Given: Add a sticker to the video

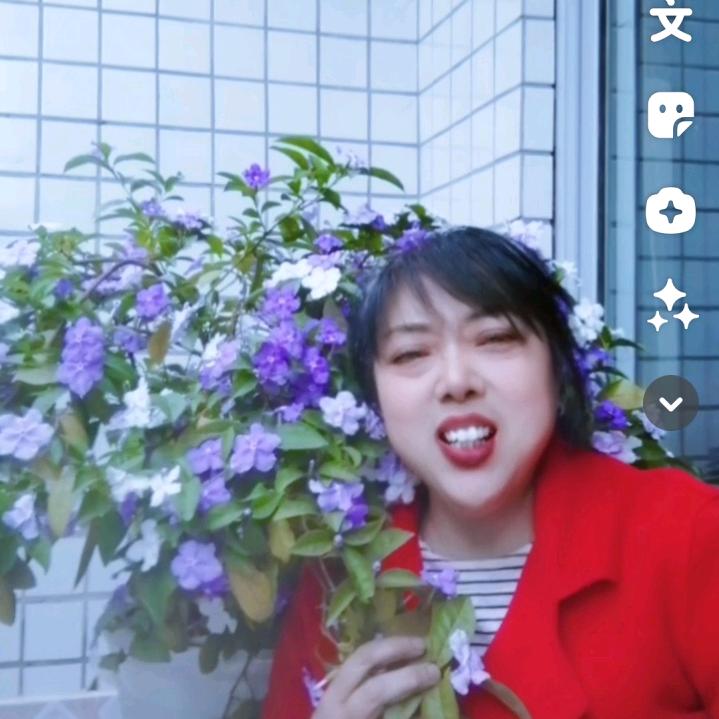Looking at the screenshot, I should (x=671, y=115).
